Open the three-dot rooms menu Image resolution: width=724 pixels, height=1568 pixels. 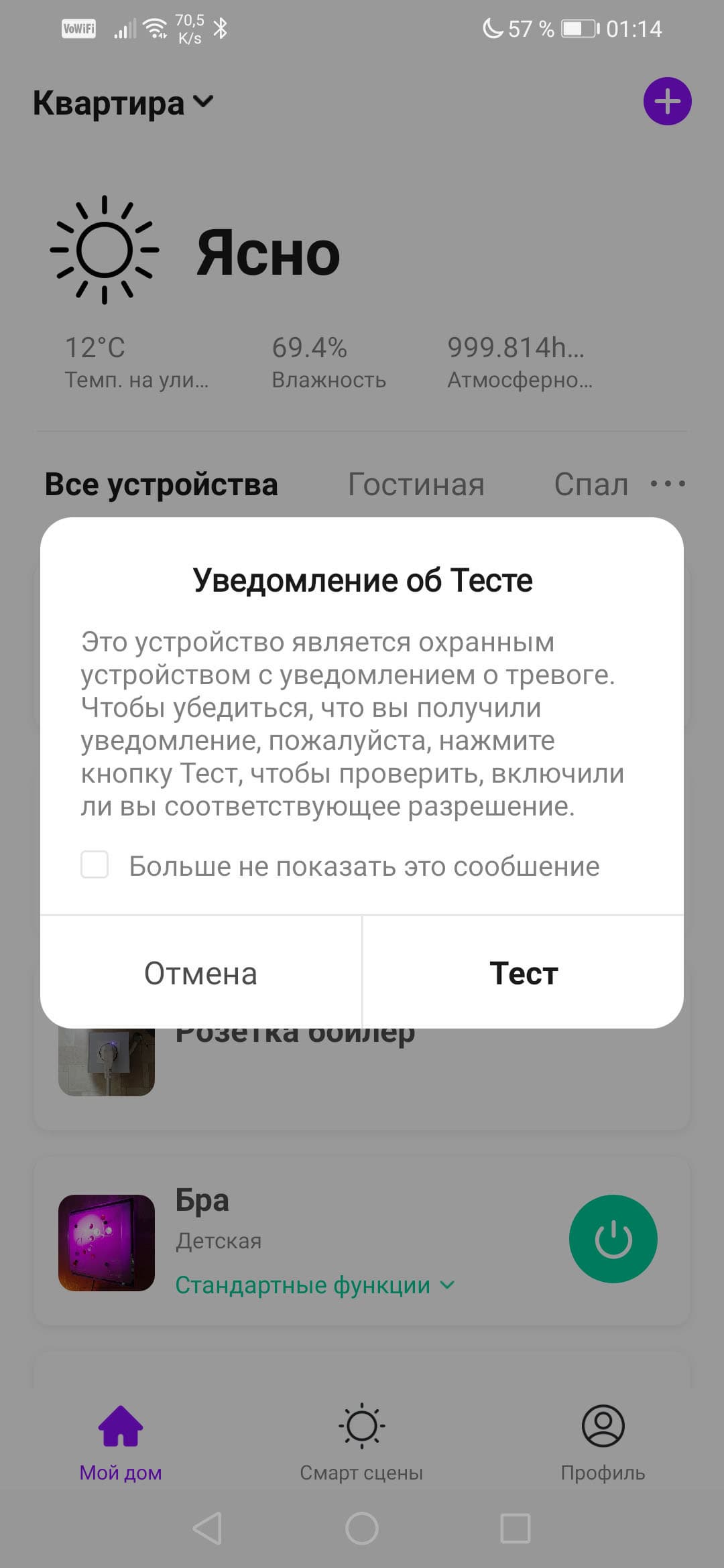[x=668, y=483]
